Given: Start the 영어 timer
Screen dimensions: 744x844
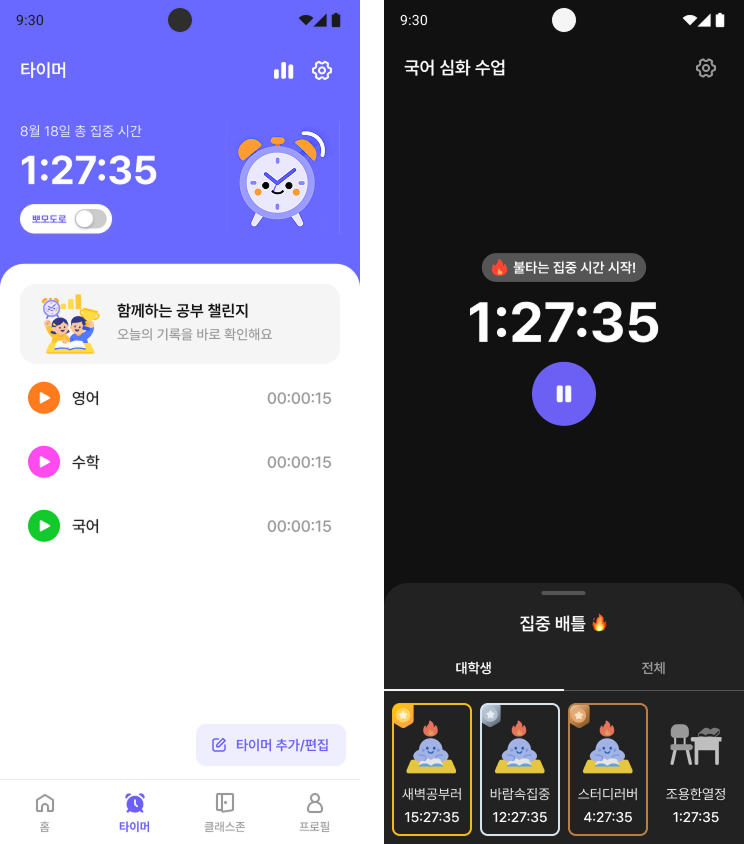Looking at the screenshot, I should 44,398.
